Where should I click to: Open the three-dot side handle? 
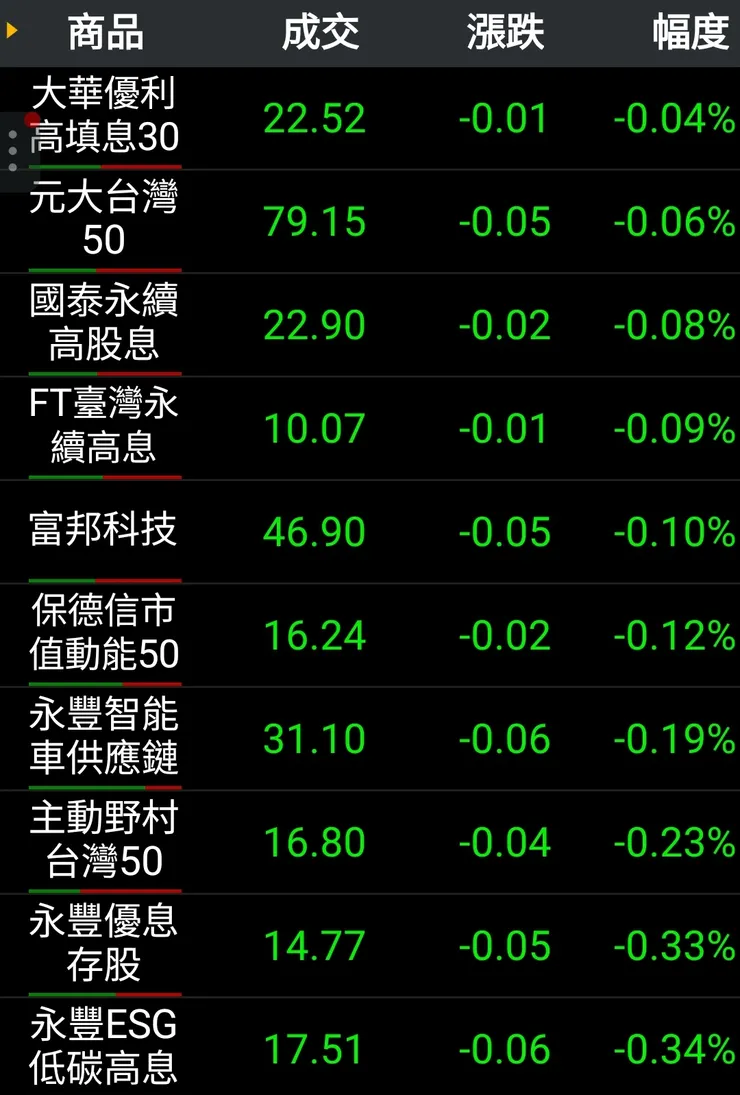pyautogui.click(x=13, y=150)
